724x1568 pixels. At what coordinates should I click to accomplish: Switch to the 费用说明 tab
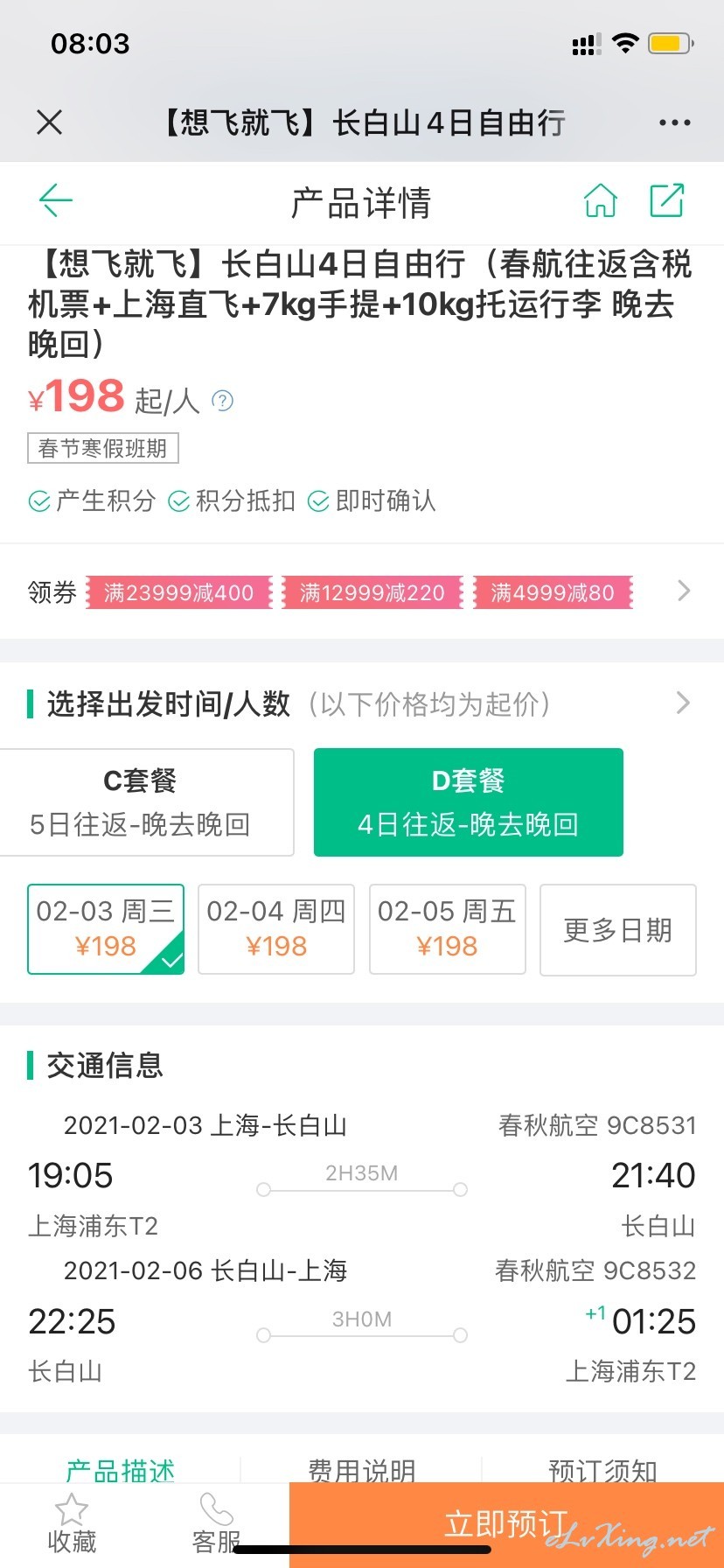pos(362,1471)
